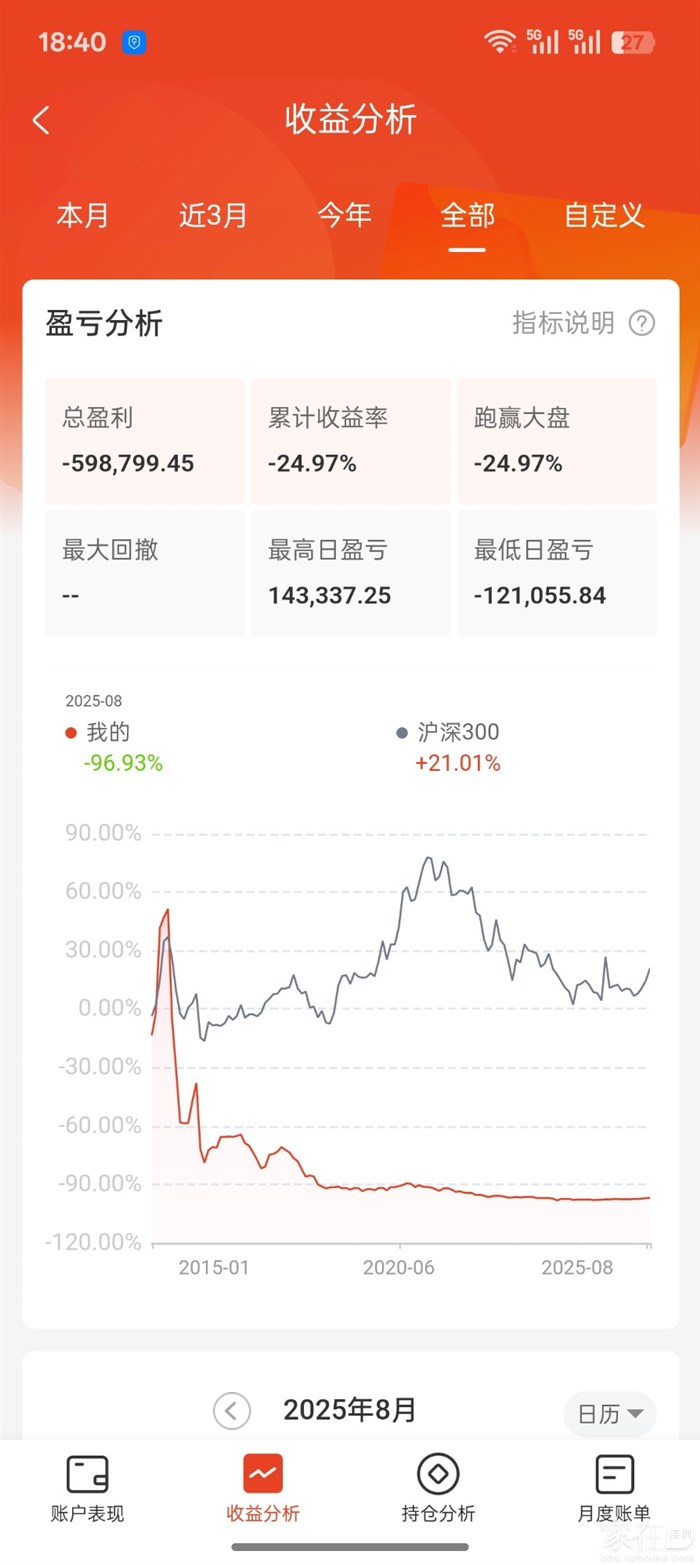Select the 全部 tab

[x=467, y=215]
